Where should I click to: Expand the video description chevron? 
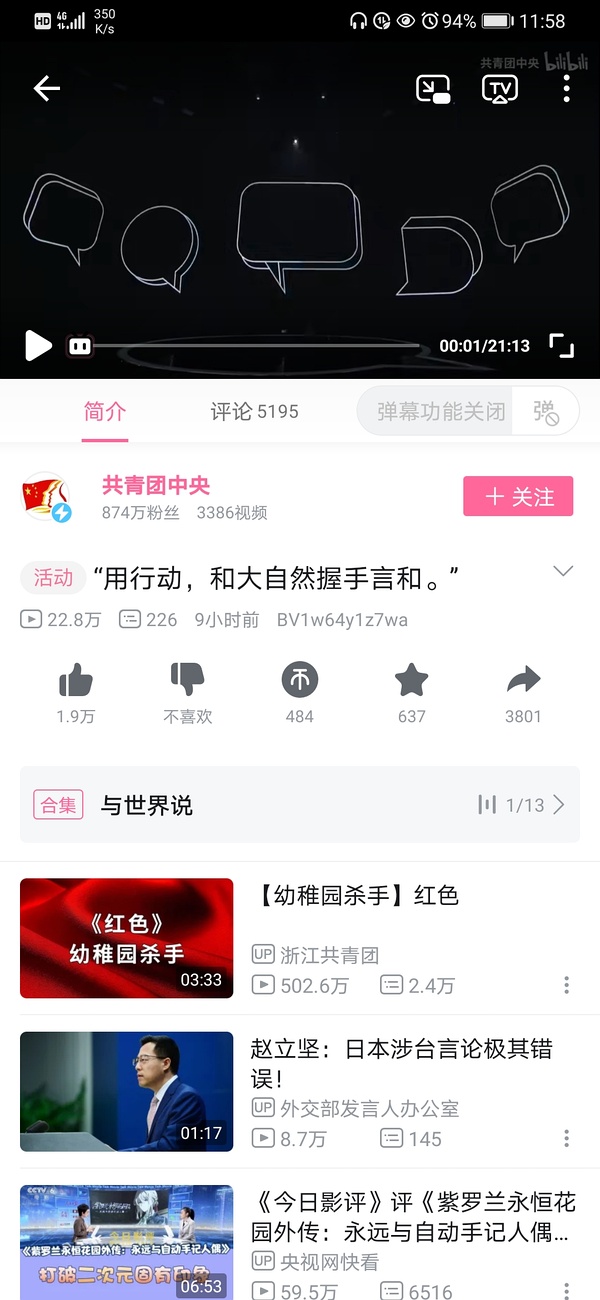(563, 571)
